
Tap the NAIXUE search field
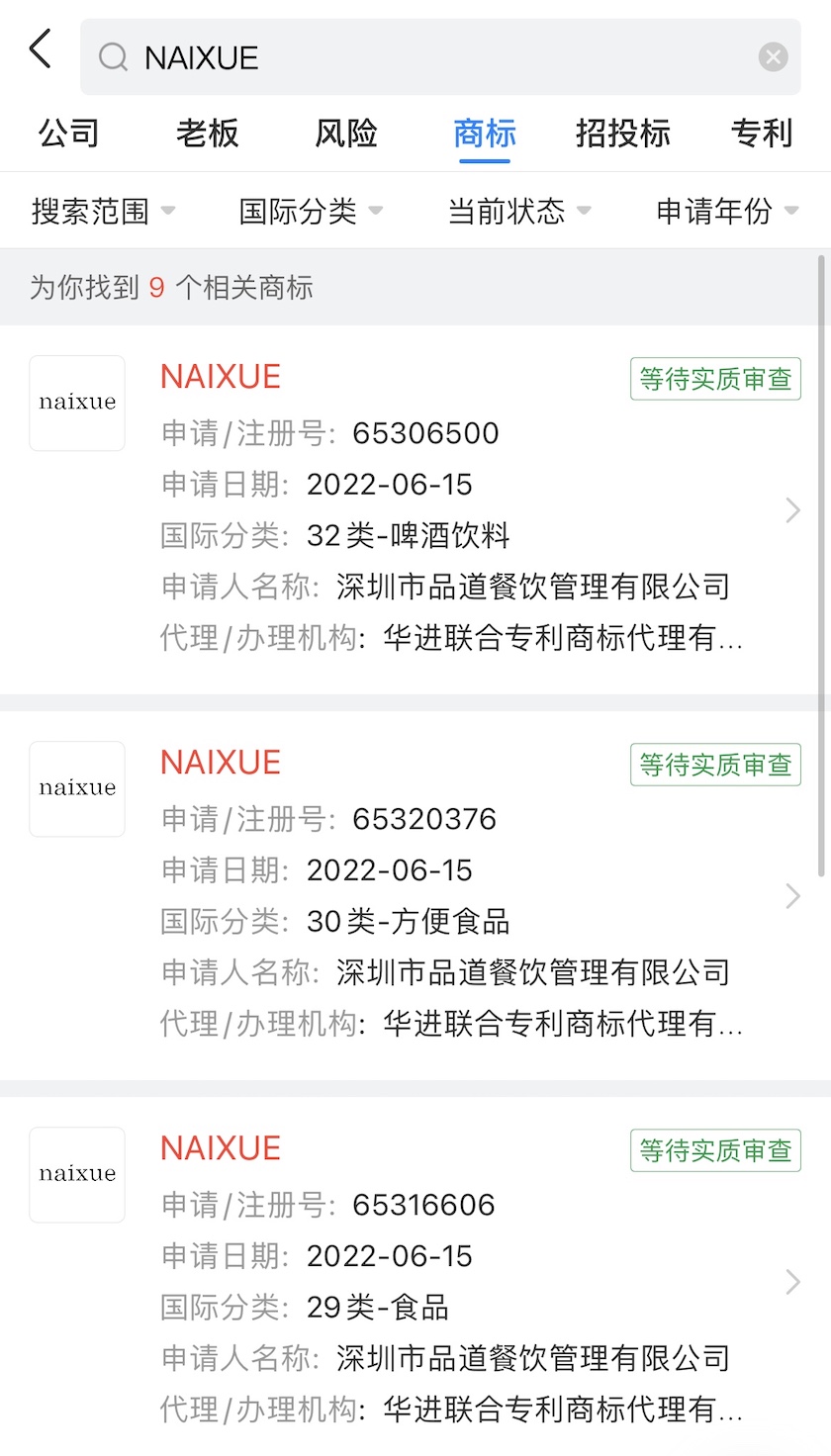[x=435, y=57]
